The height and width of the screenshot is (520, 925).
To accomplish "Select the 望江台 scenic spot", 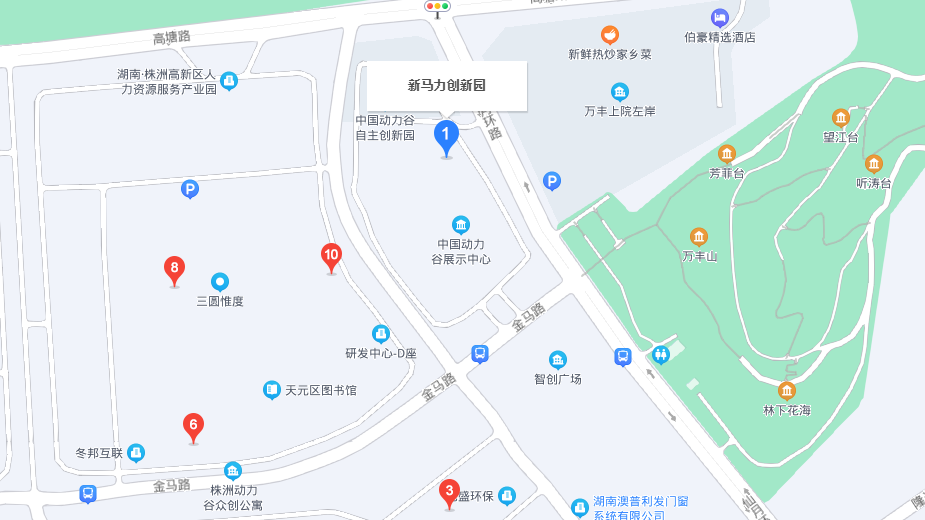I will [x=840, y=118].
